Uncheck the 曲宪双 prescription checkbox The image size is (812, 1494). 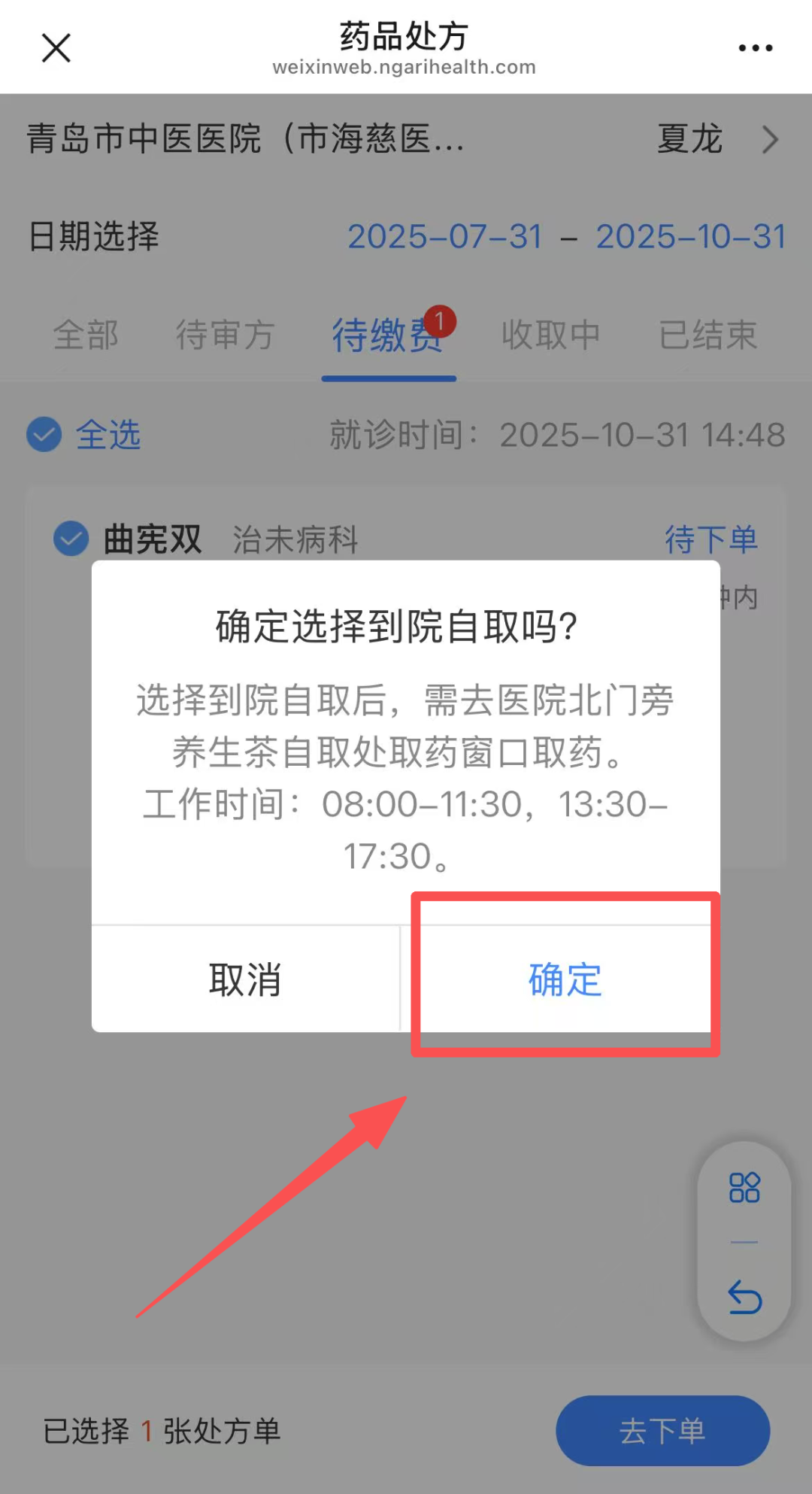tap(71, 539)
